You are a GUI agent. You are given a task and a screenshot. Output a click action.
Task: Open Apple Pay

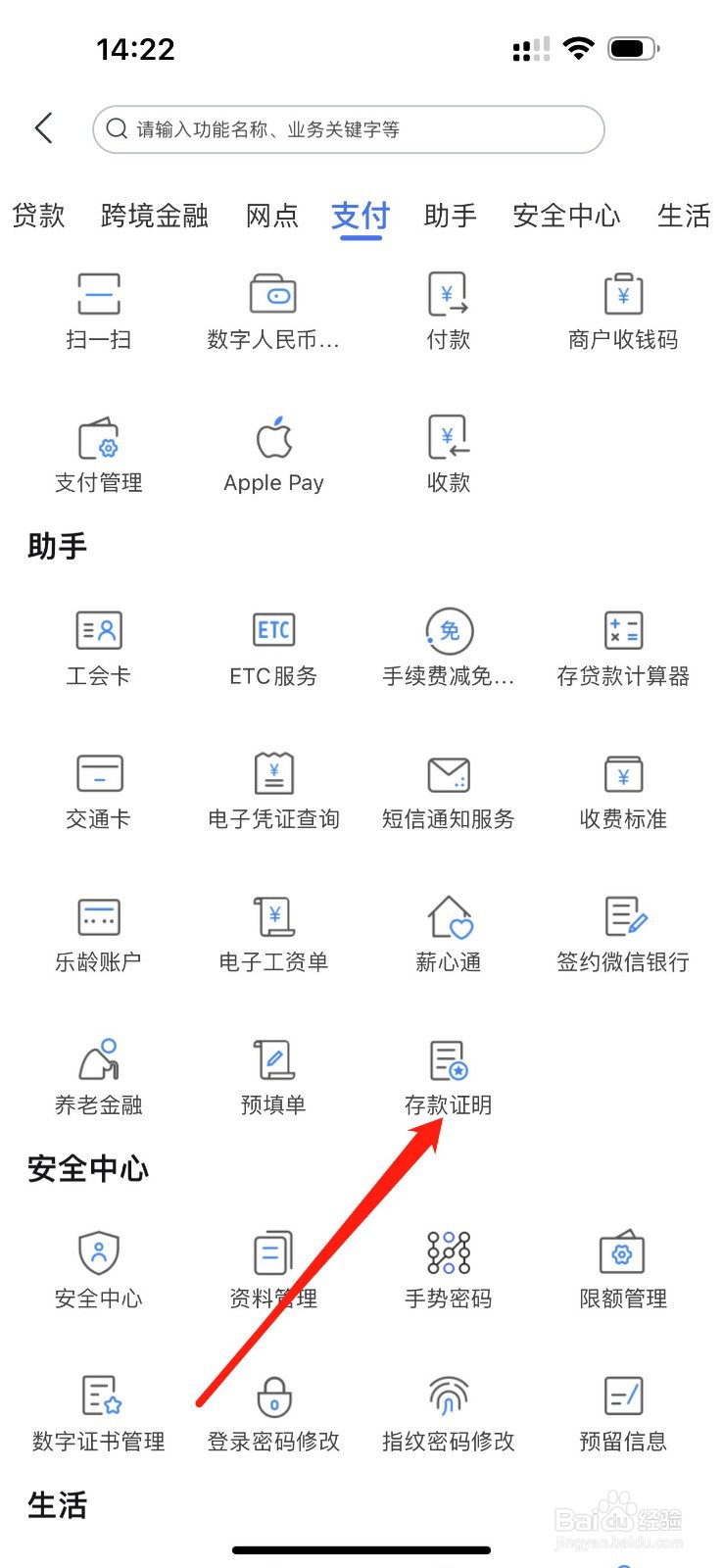tap(273, 456)
